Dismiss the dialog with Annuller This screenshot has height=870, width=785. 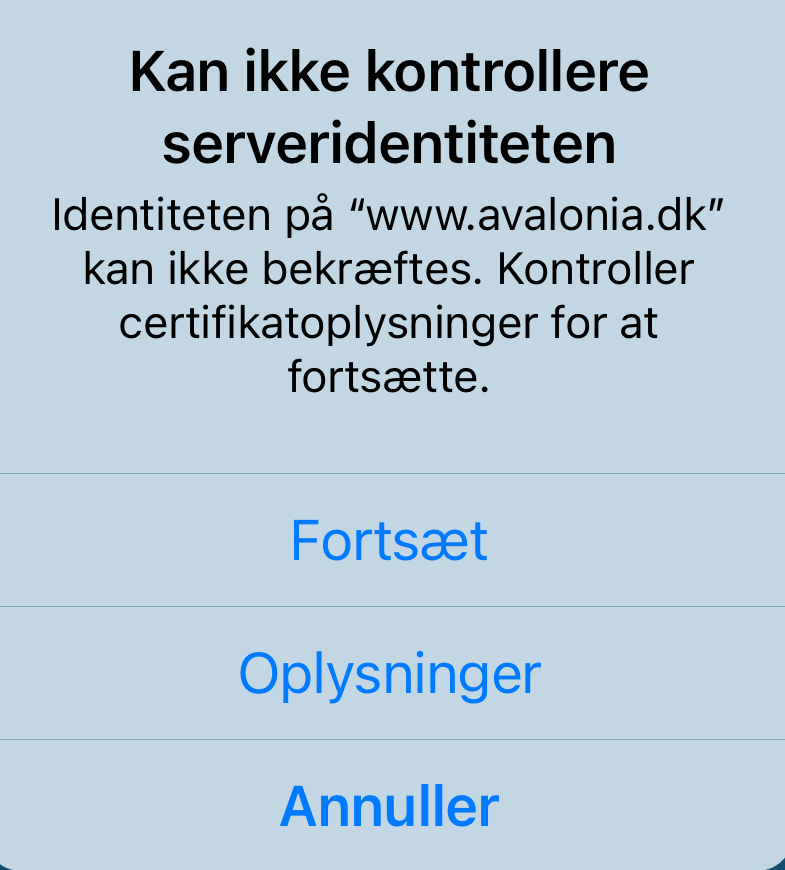(390, 805)
